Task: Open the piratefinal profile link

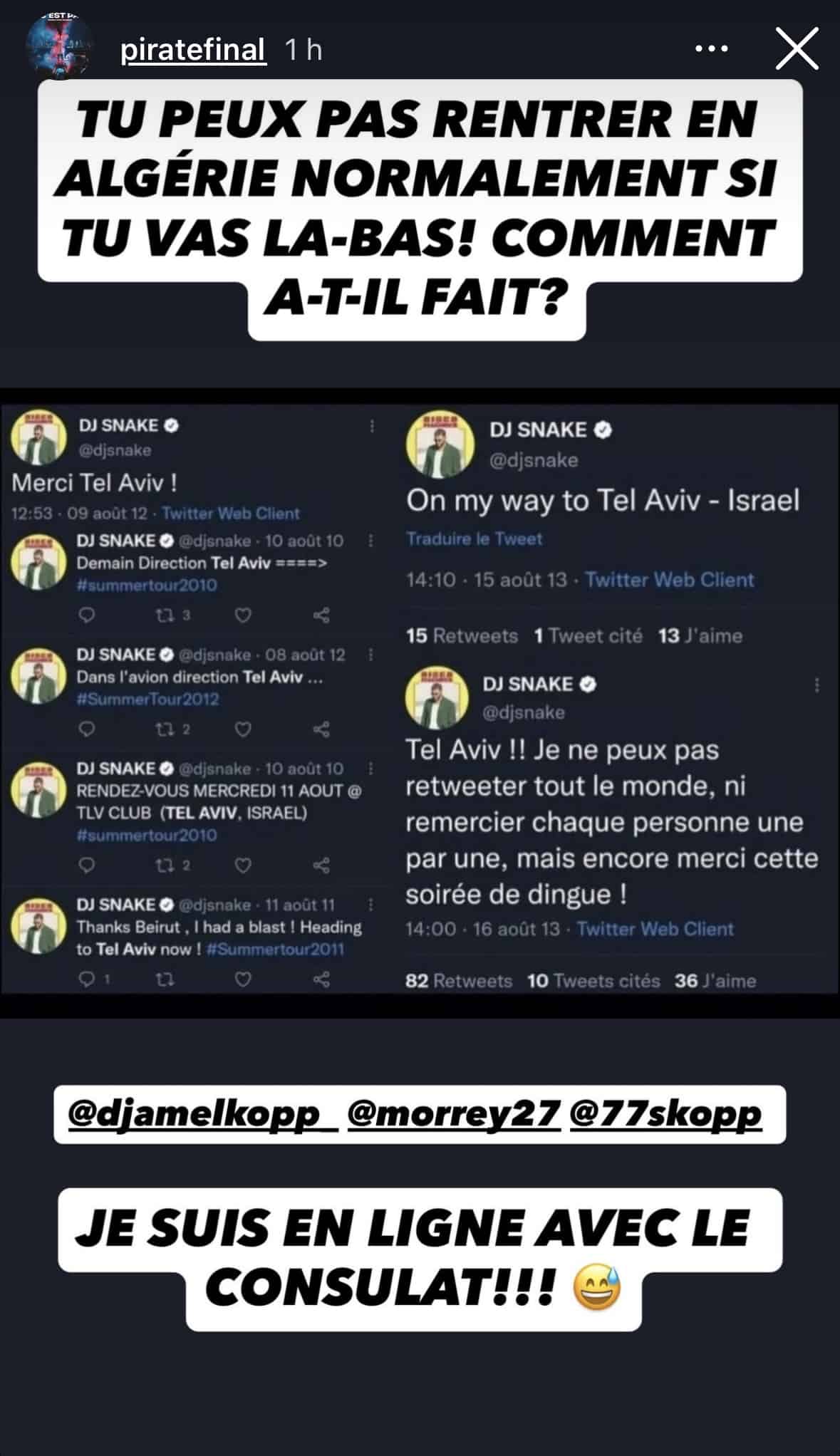Action: [193, 50]
